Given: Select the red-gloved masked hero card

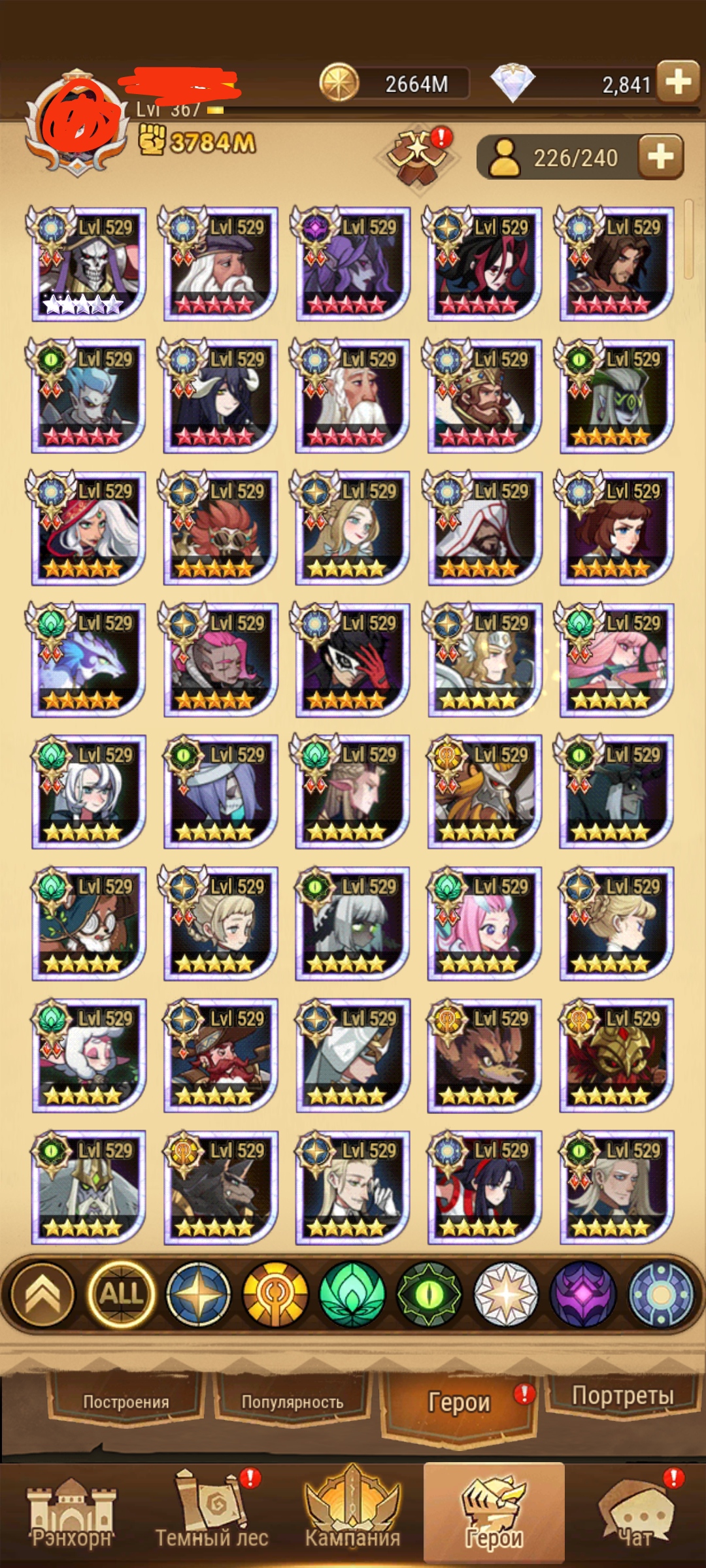Looking at the screenshot, I should click(x=352, y=660).
